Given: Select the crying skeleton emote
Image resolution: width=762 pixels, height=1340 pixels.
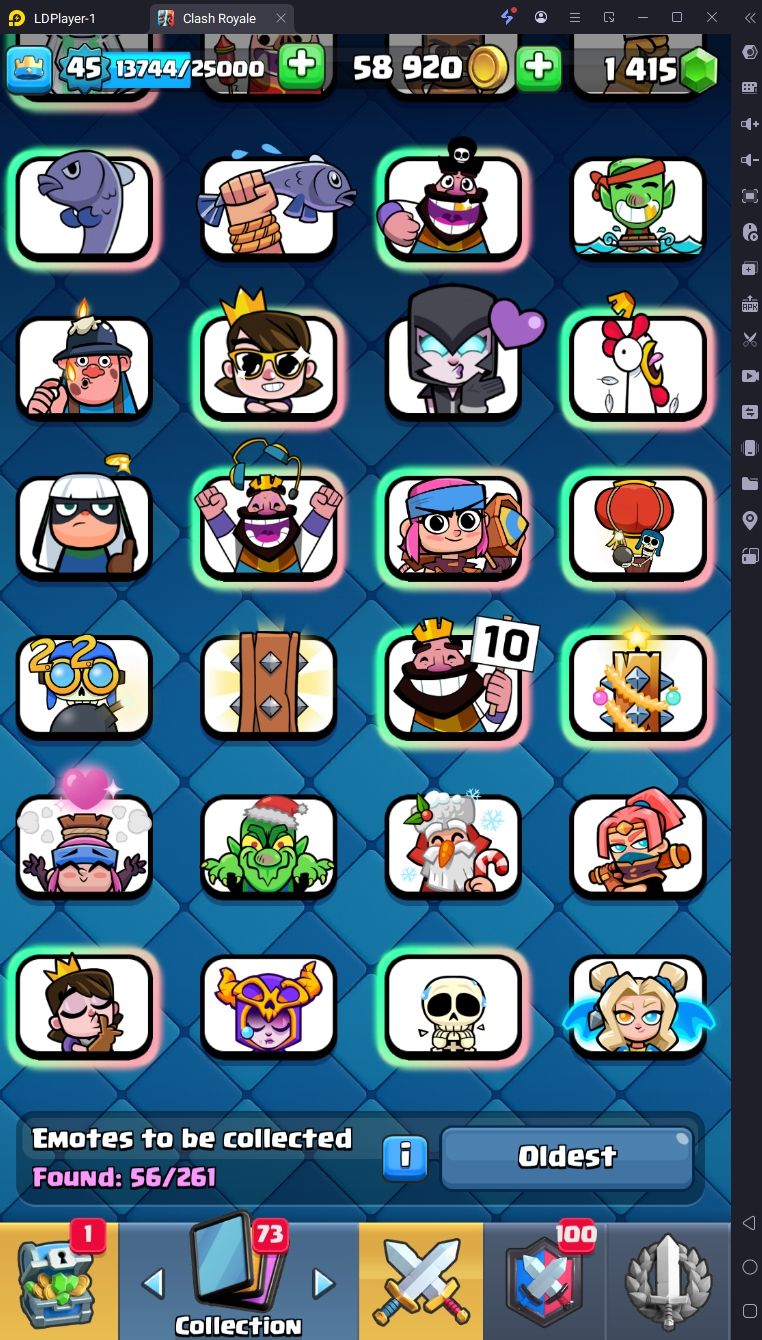Looking at the screenshot, I should coord(453,1007).
